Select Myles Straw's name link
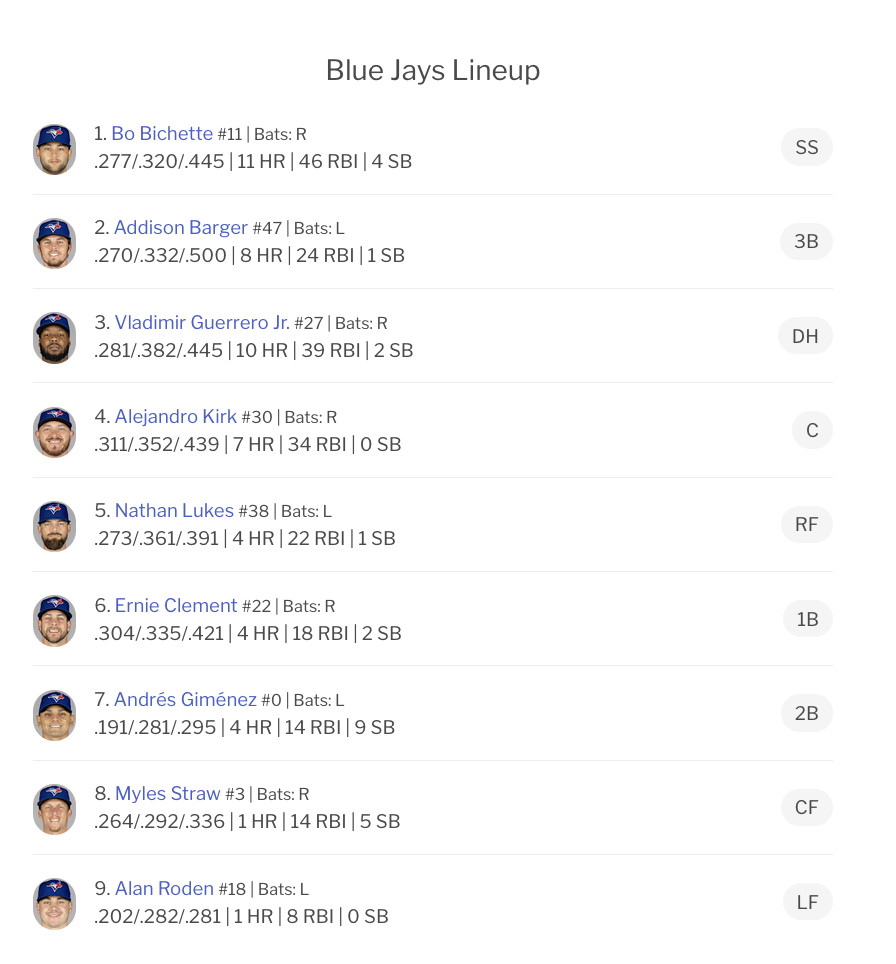Viewport: 896px width, 964px height. click(x=167, y=794)
